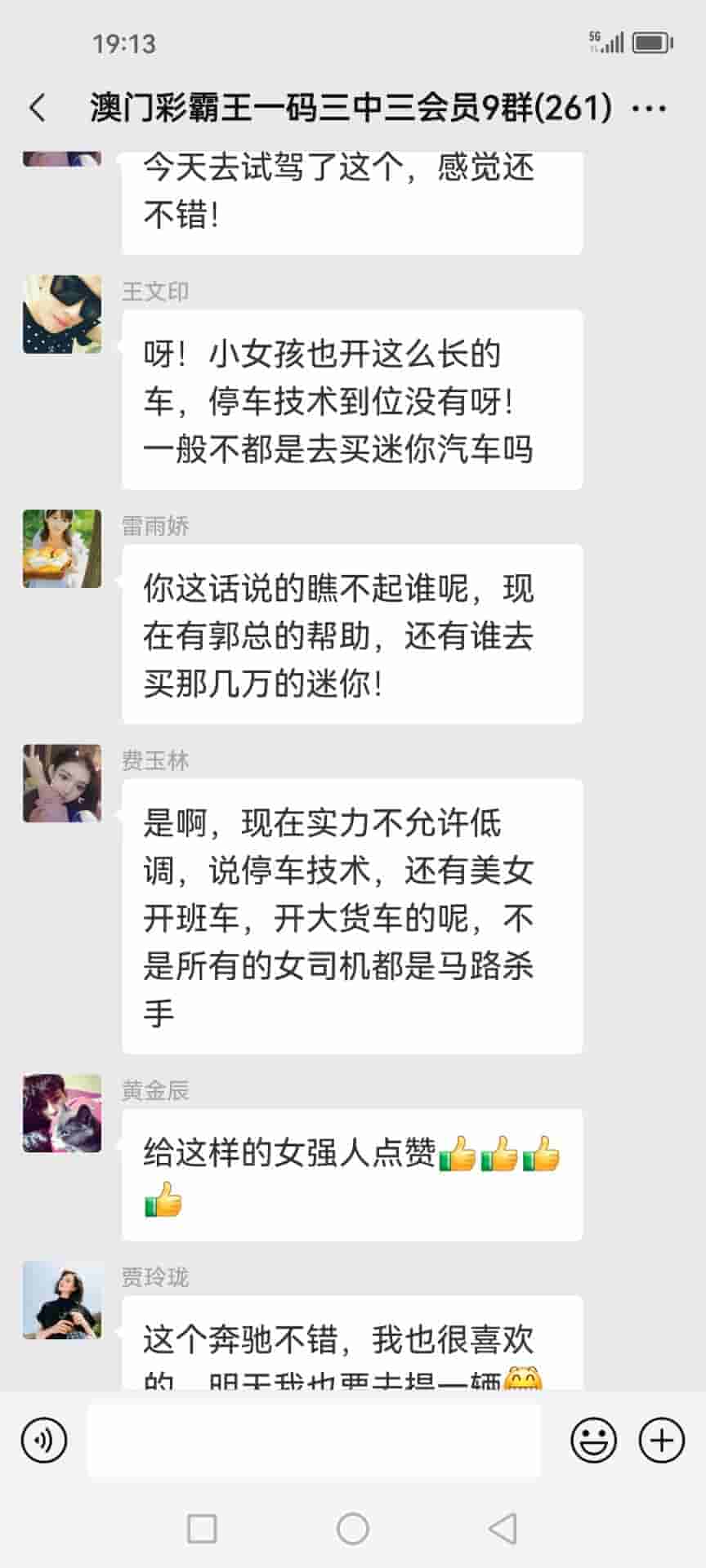Open 雷雨娇's profile avatar
Screen dimensions: 706x1568
click(62, 549)
